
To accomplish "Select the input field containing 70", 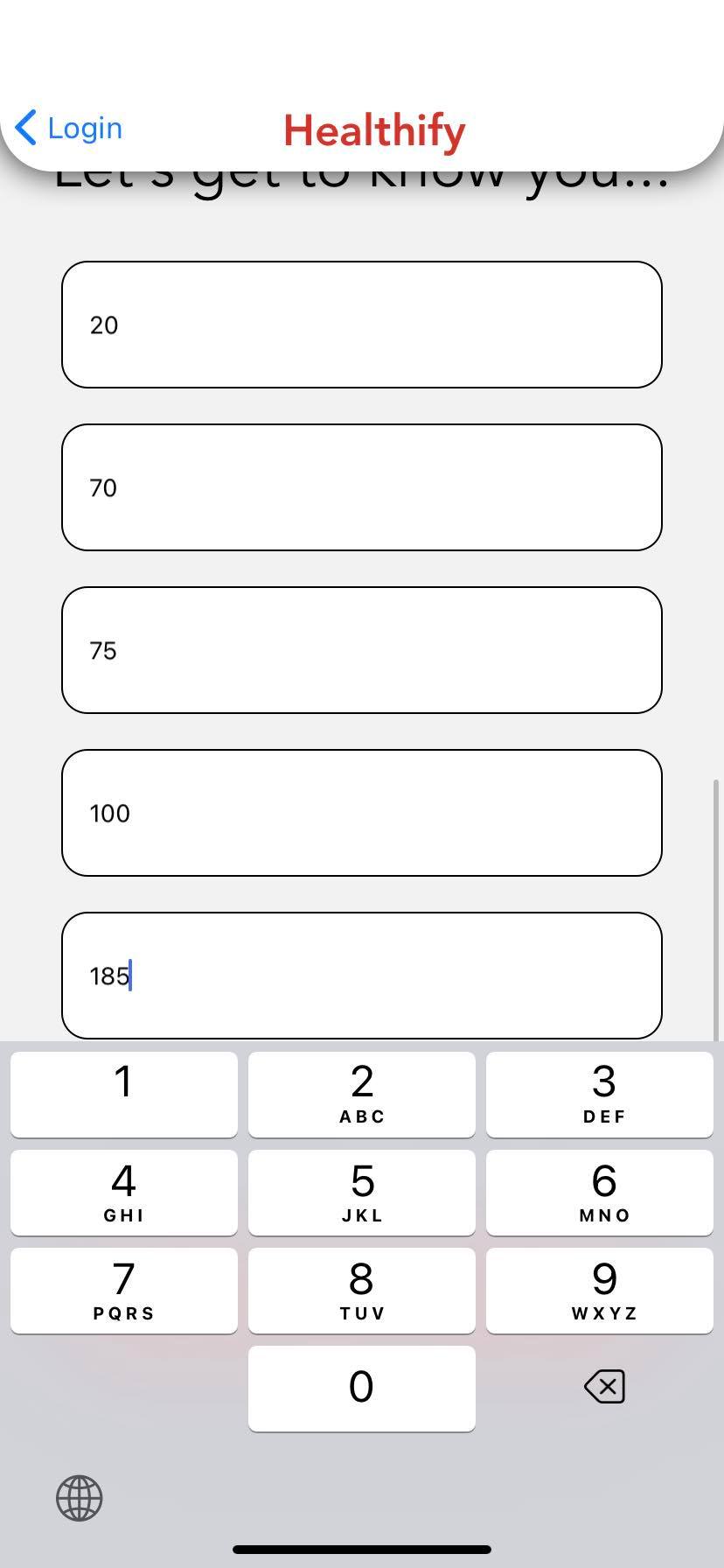I will [361, 487].
